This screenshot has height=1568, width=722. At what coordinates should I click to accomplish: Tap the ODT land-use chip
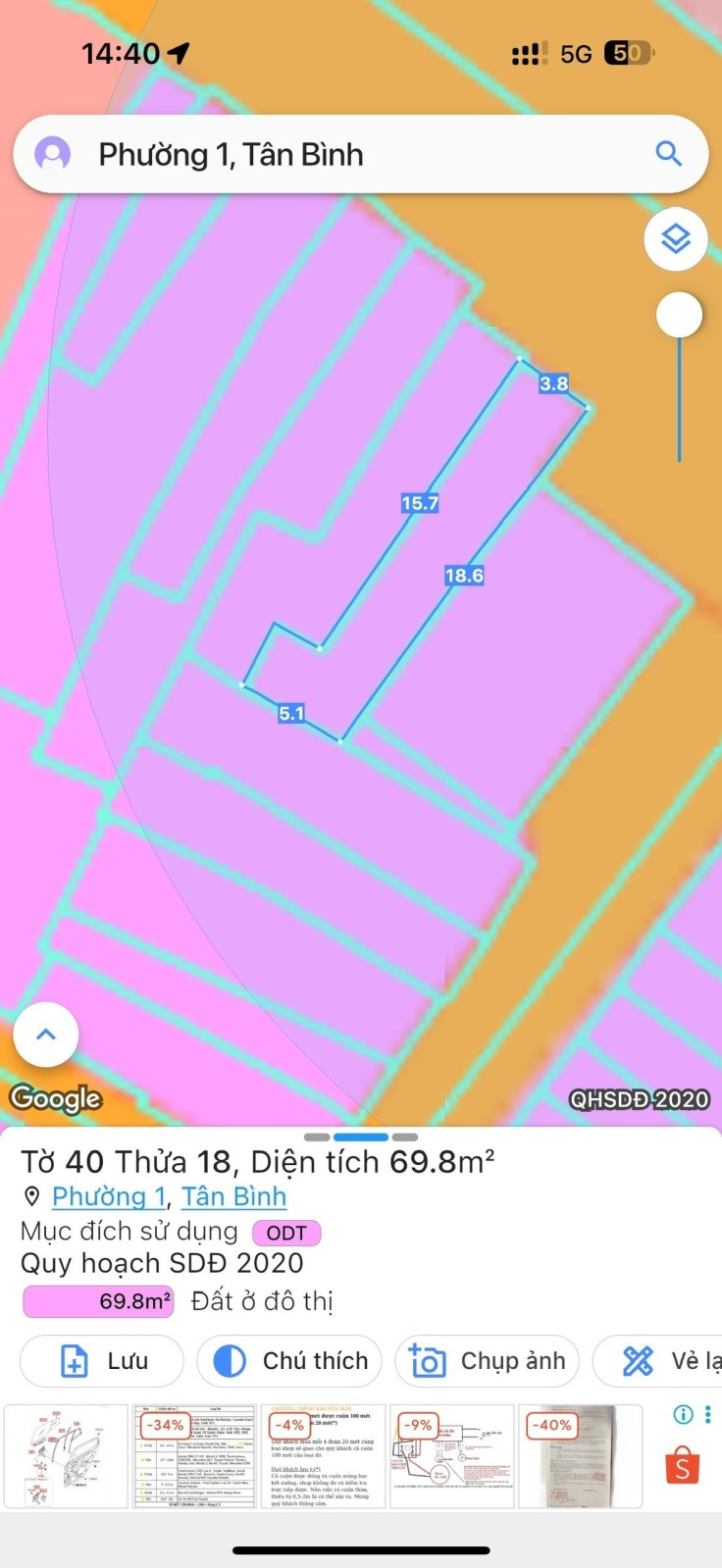tap(286, 1233)
